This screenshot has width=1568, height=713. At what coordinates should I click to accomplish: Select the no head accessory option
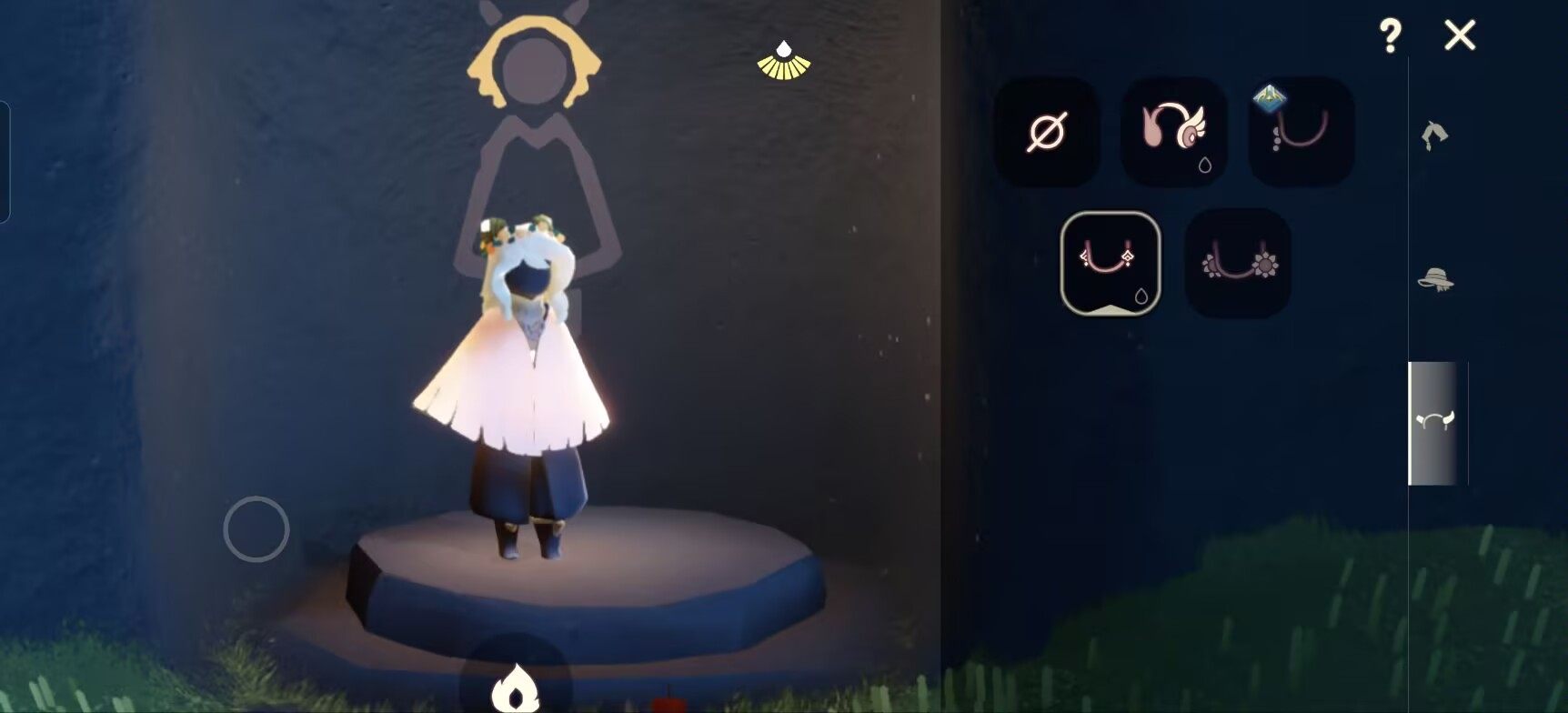click(x=1046, y=133)
